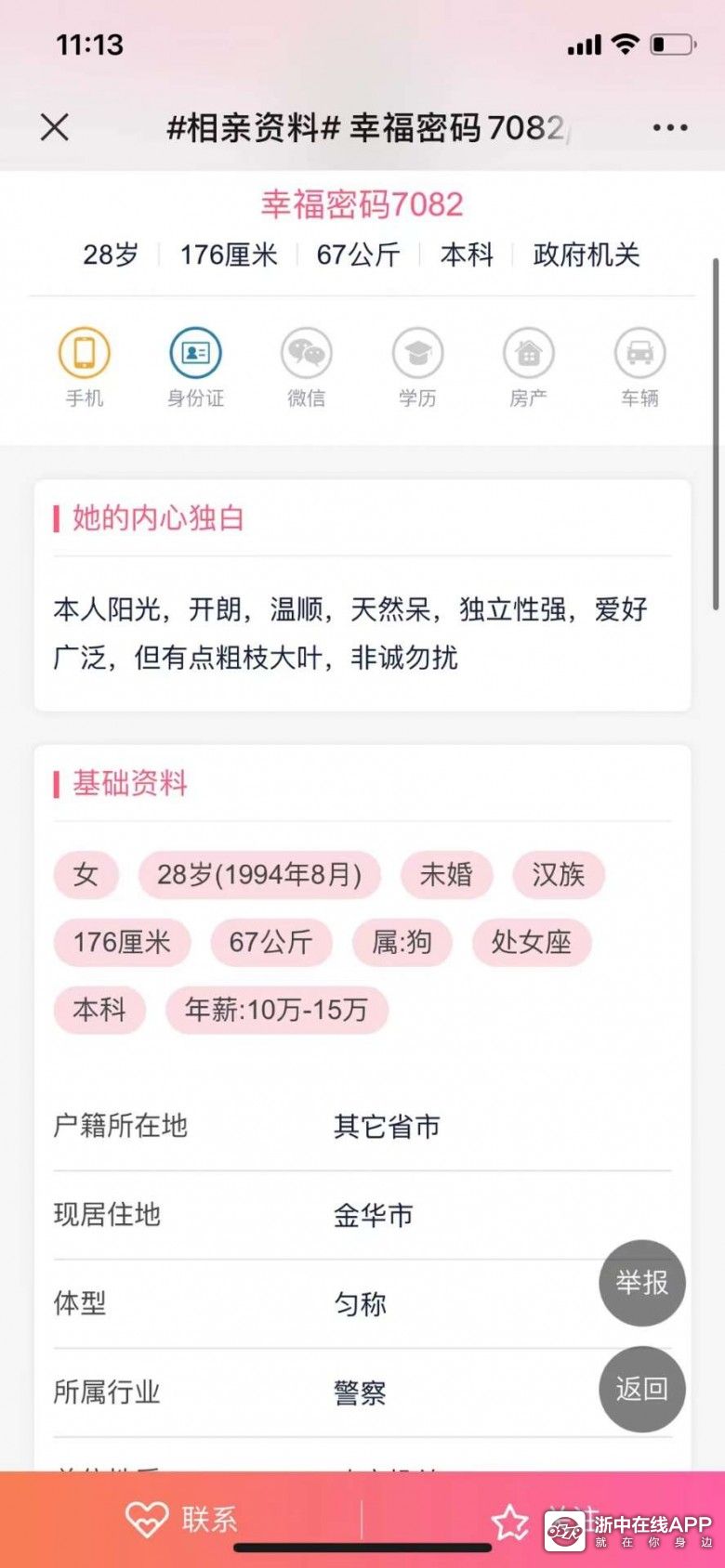Tap the 车辆 verification icon
The width and height of the screenshot is (725, 1568).
click(x=640, y=353)
